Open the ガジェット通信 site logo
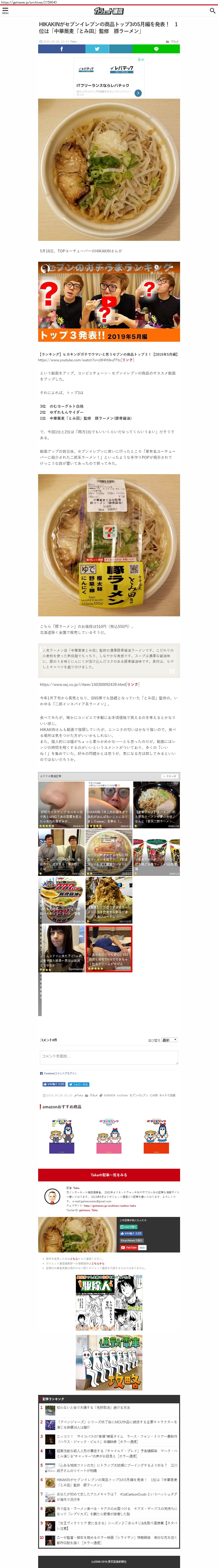The image size is (218, 1568). (x=109, y=11)
